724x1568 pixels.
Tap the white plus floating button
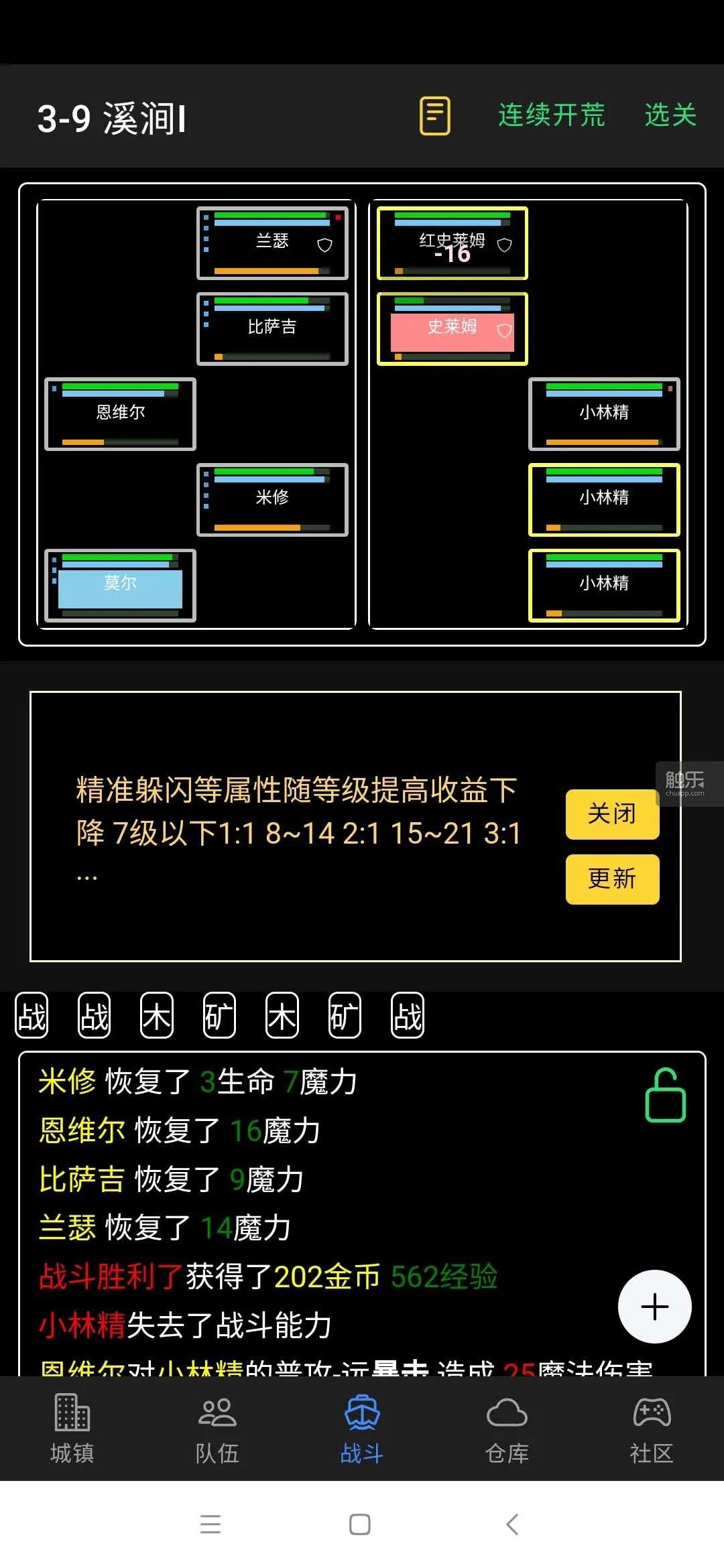[654, 1307]
